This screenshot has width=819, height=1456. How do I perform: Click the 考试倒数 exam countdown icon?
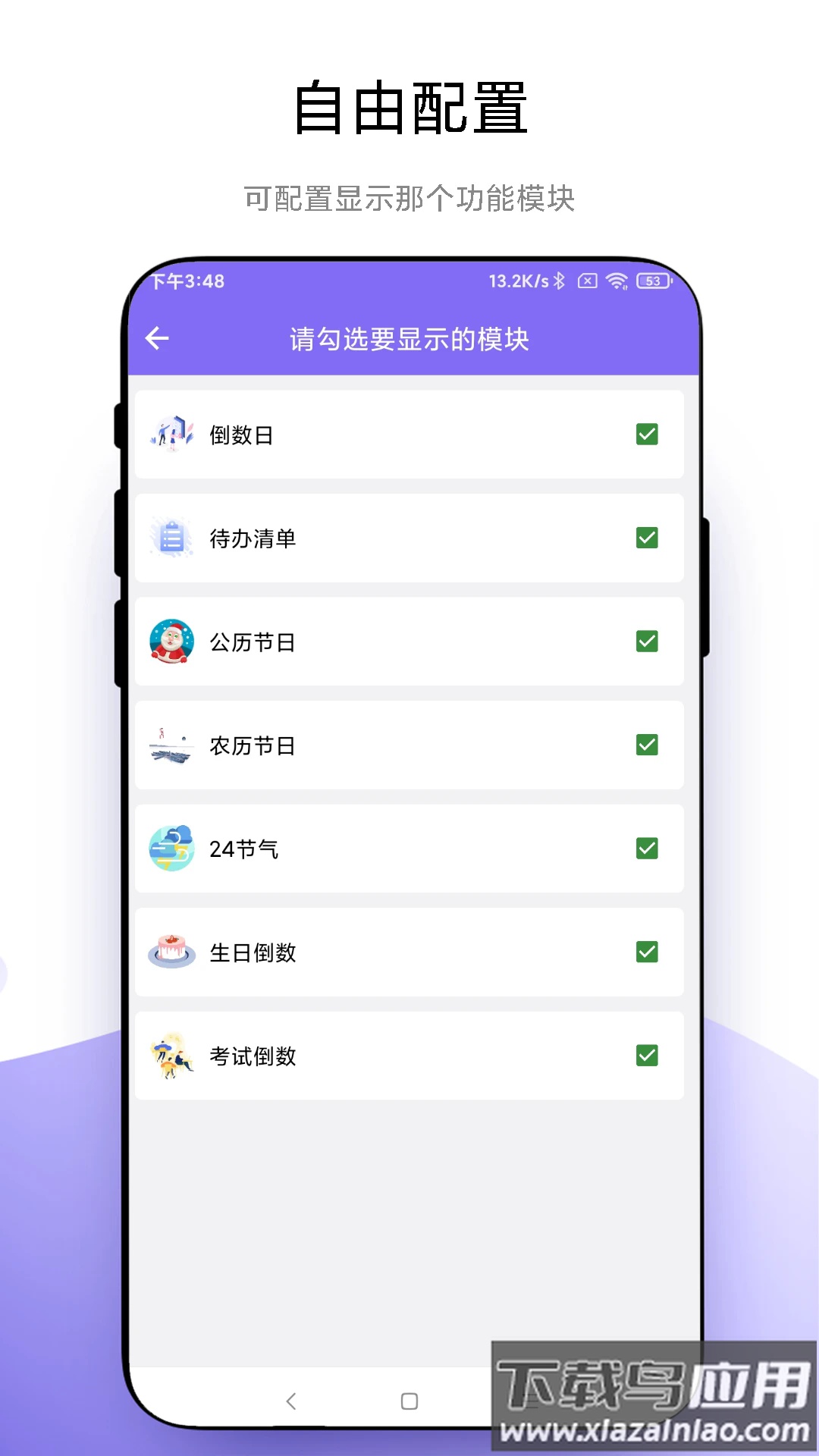pyautogui.click(x=172, y=1056)
